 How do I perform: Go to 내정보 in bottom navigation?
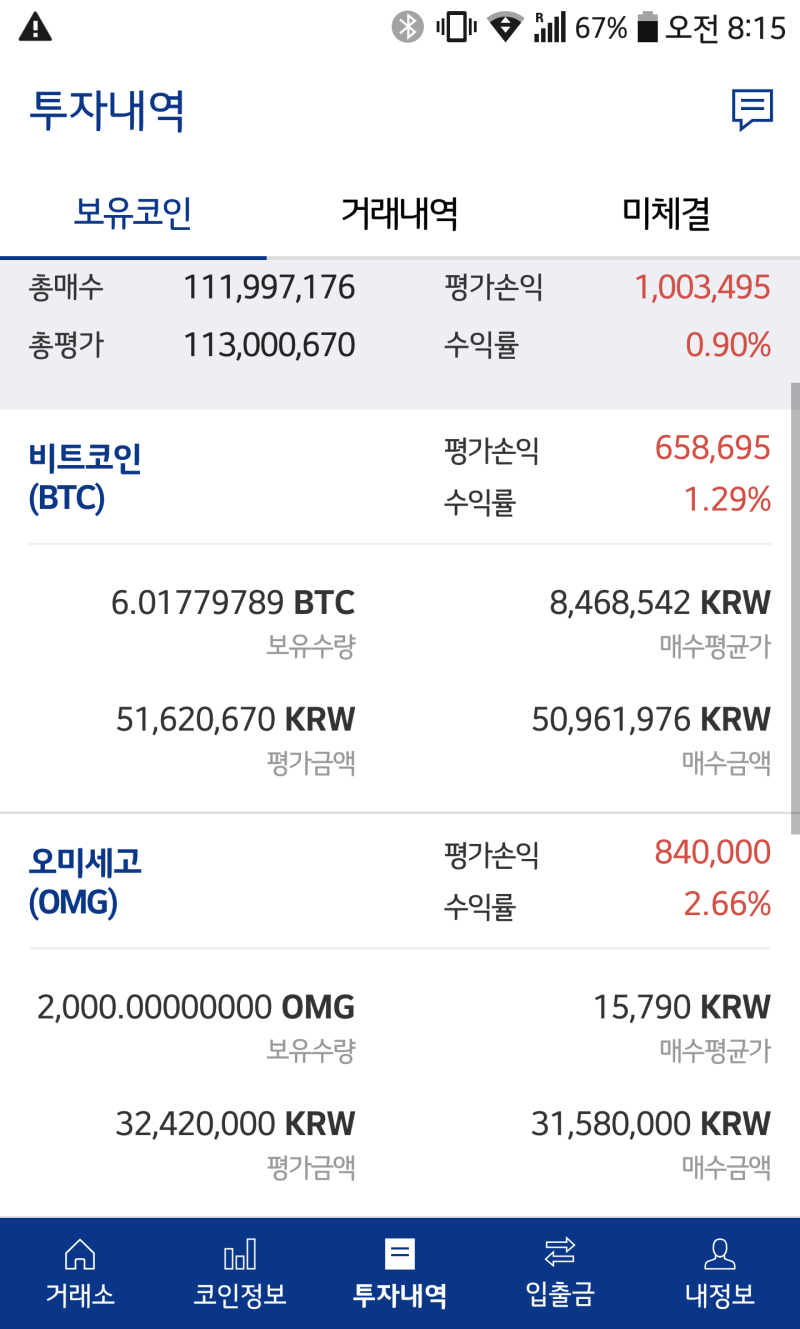(720, 1273)
